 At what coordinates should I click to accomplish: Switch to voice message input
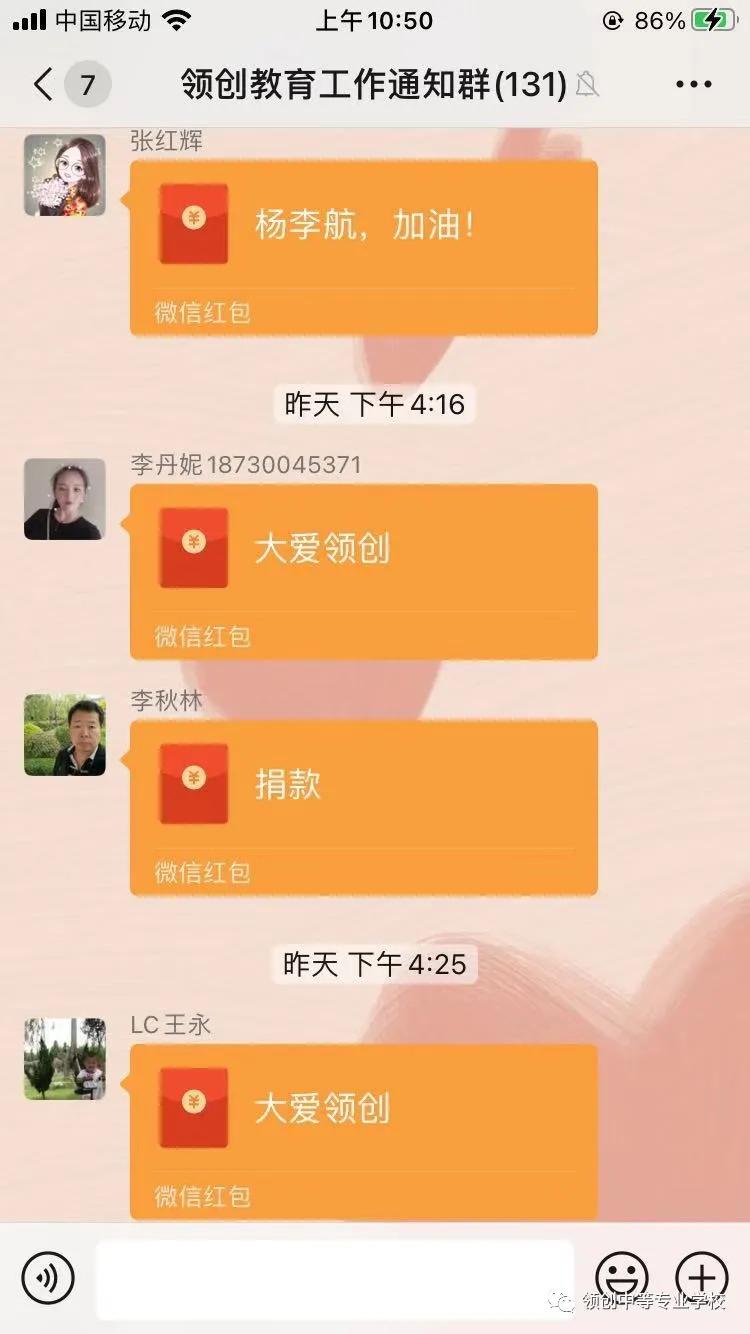click(x=48, y=1277)
